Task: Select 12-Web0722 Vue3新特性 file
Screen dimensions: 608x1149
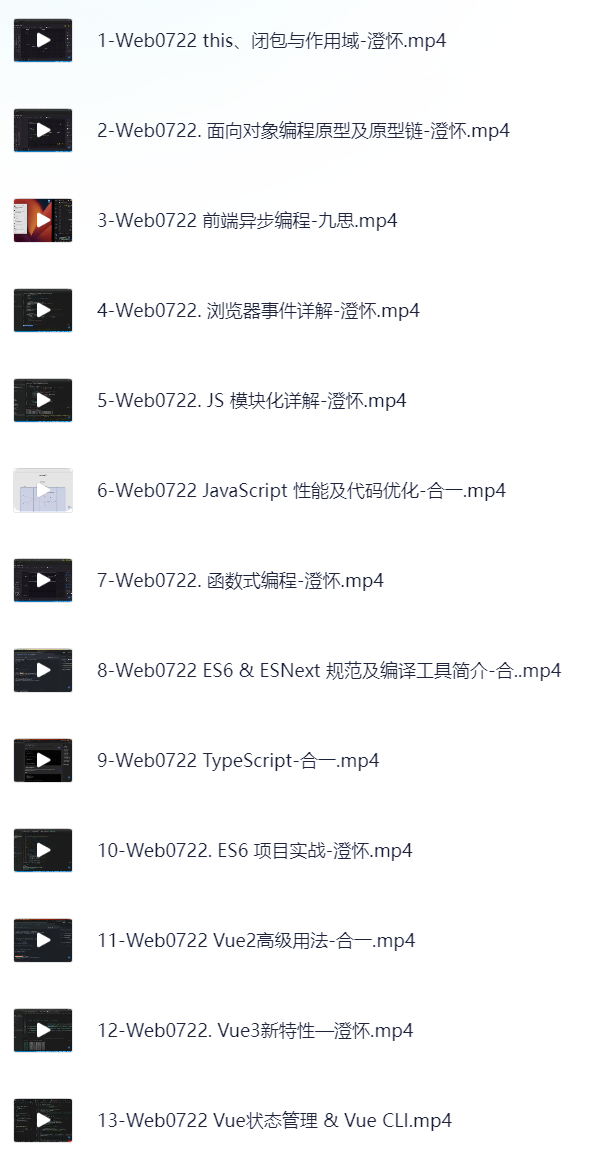Action: coord(255,1031)
